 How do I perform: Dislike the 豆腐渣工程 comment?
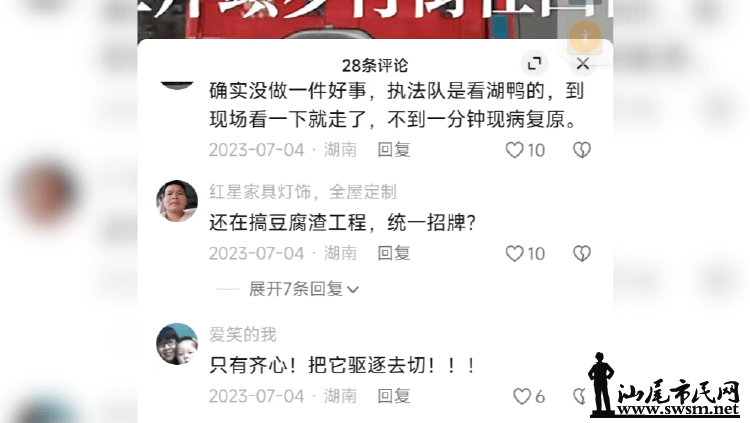pyautogui.click(x=581, y=254)
